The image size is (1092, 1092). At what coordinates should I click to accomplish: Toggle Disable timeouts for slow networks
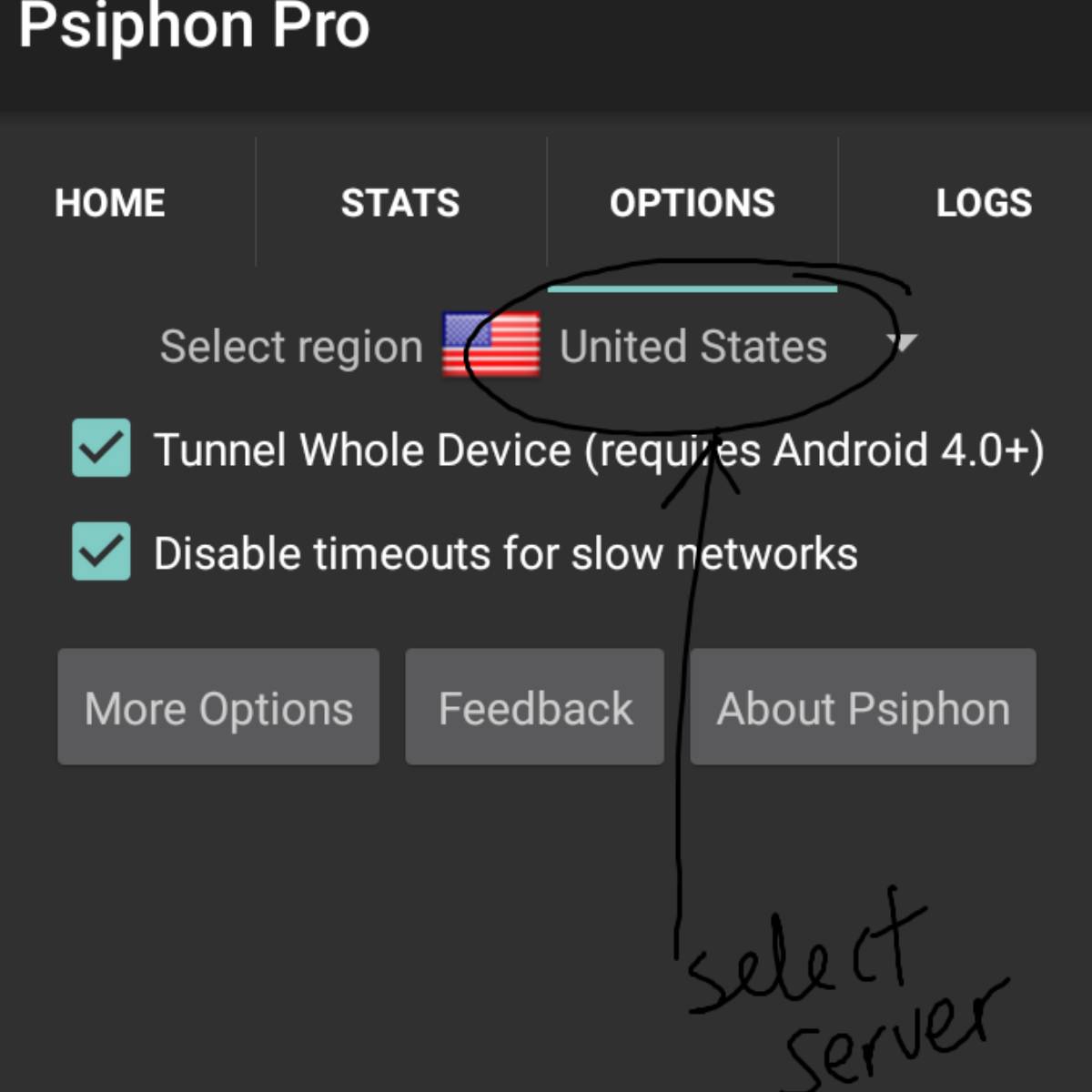pos(101,552)
